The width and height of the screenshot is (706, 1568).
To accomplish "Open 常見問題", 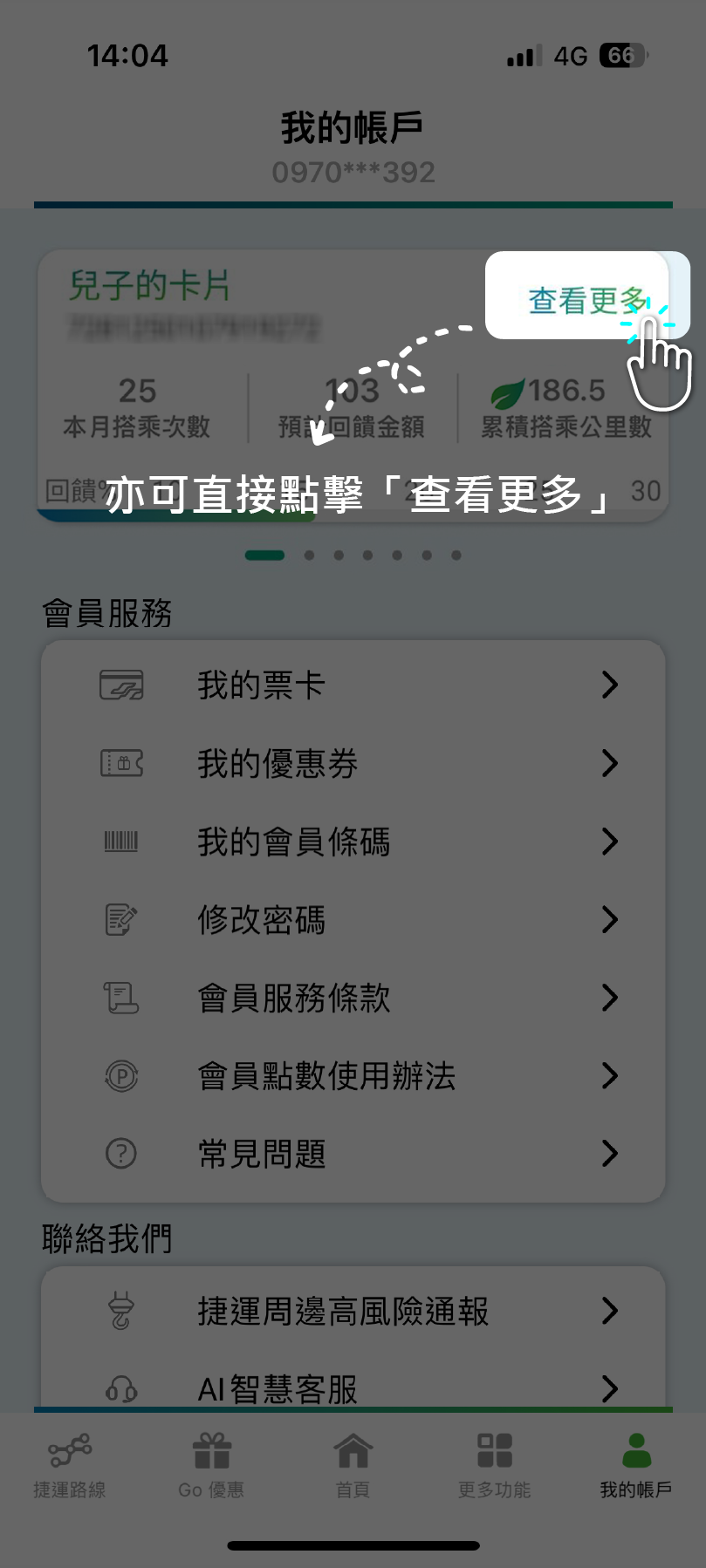I will 353,1154.
